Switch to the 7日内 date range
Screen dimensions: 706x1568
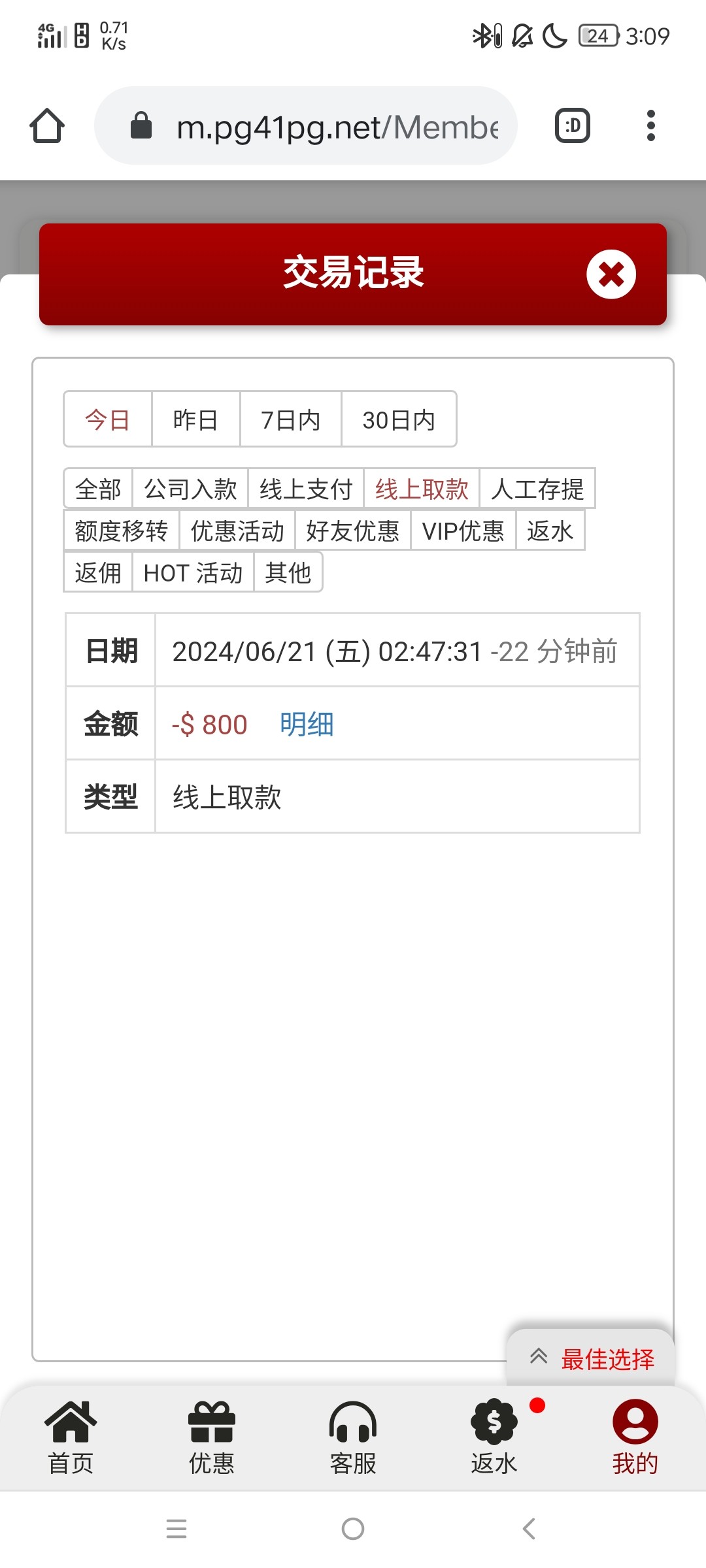290,419
